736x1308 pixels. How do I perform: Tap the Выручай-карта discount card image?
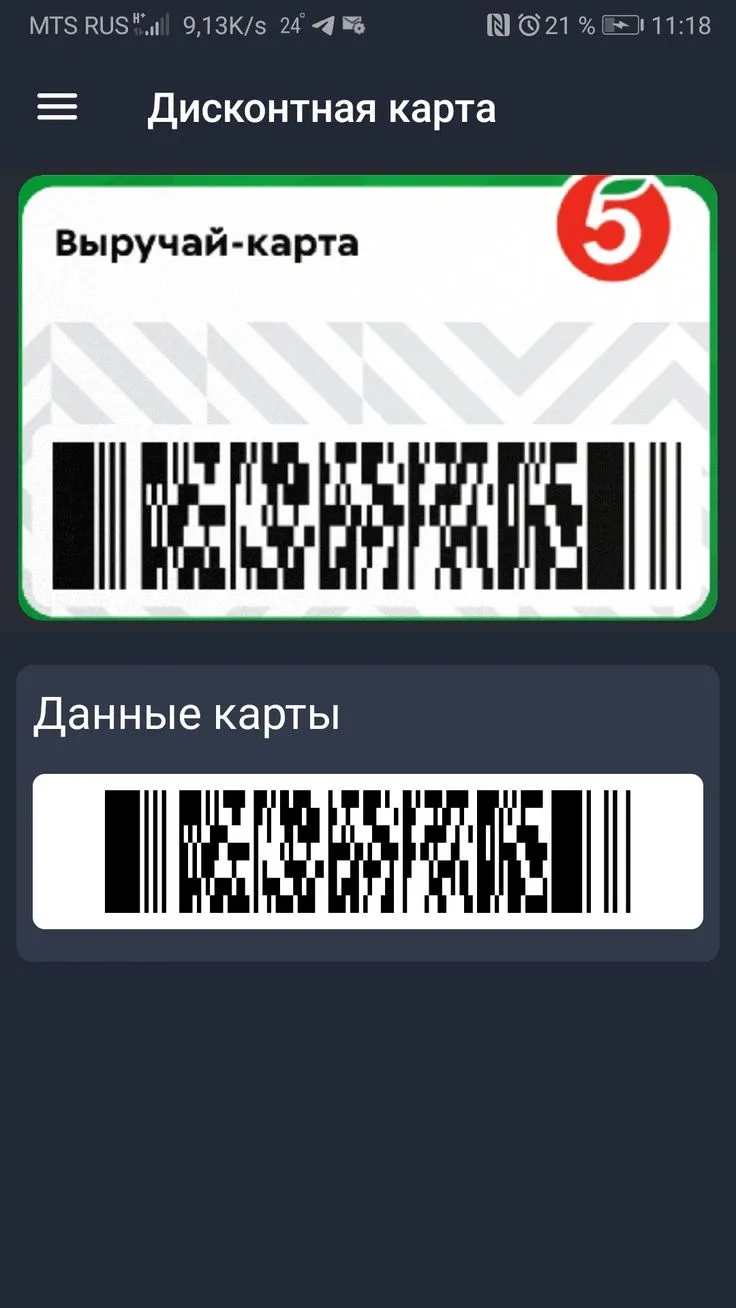pyautogui.click(x=368, y=398)
